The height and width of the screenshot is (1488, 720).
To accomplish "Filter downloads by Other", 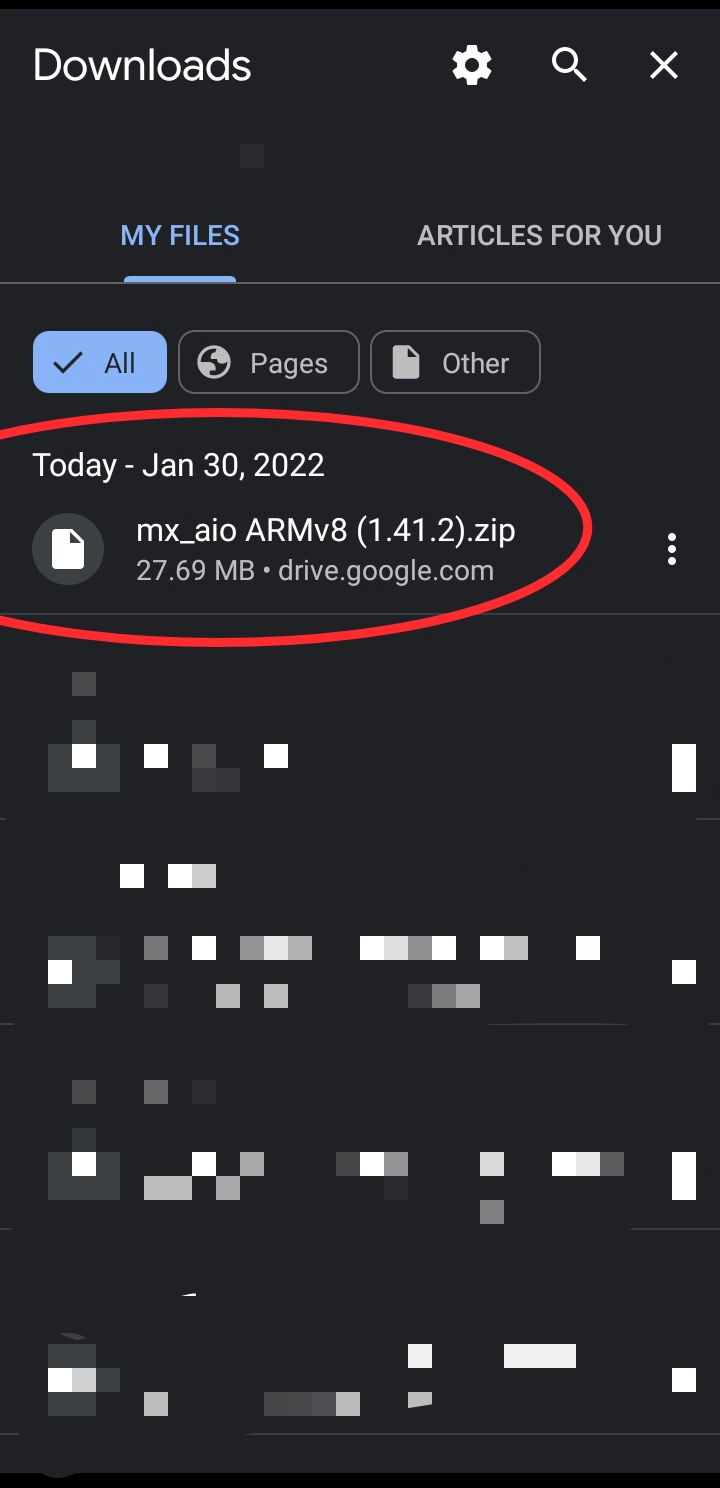I will (x=455, y=362).
